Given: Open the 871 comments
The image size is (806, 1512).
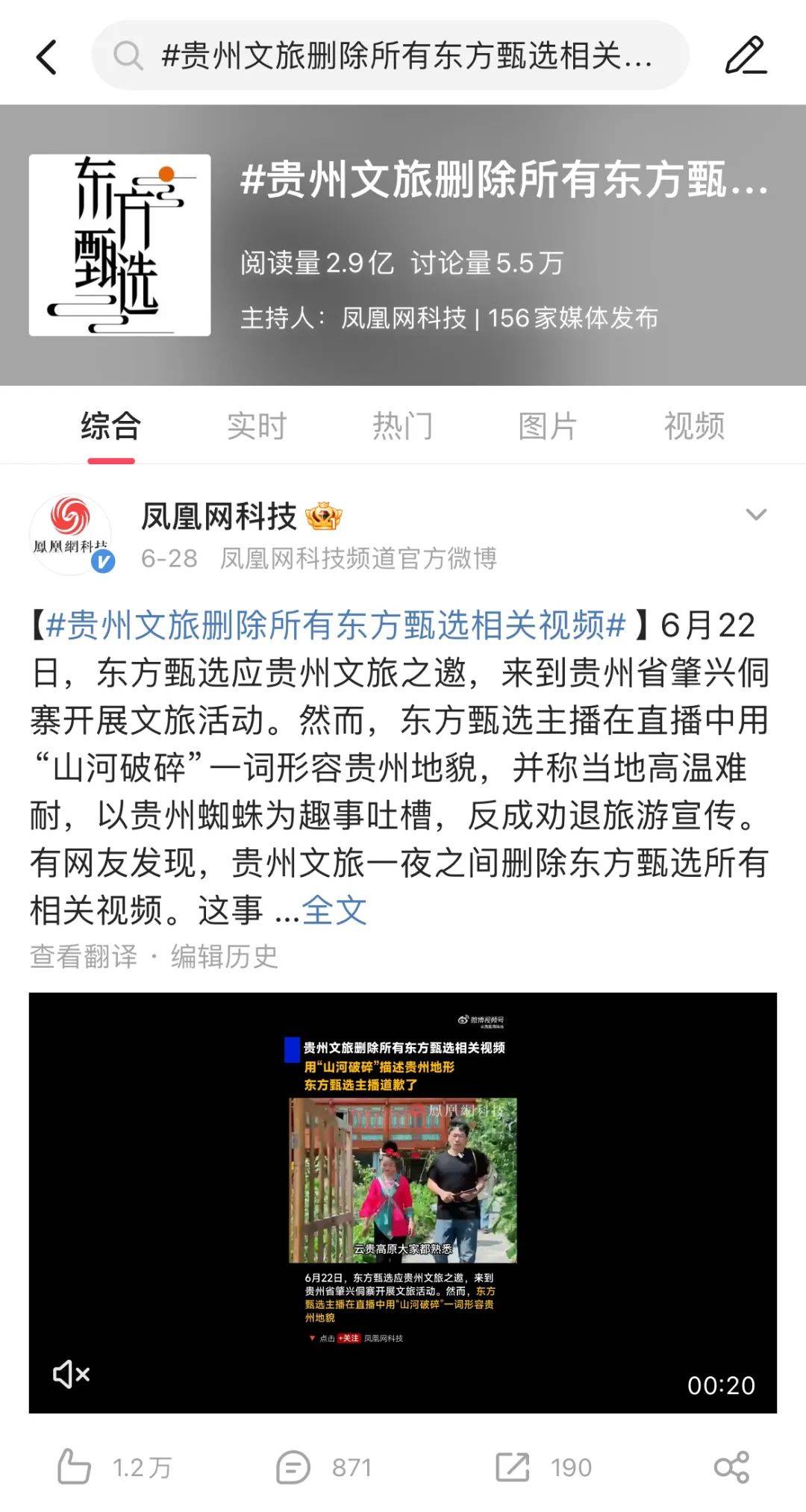Looking at the screenshot, I should (x=293, y=1467).
